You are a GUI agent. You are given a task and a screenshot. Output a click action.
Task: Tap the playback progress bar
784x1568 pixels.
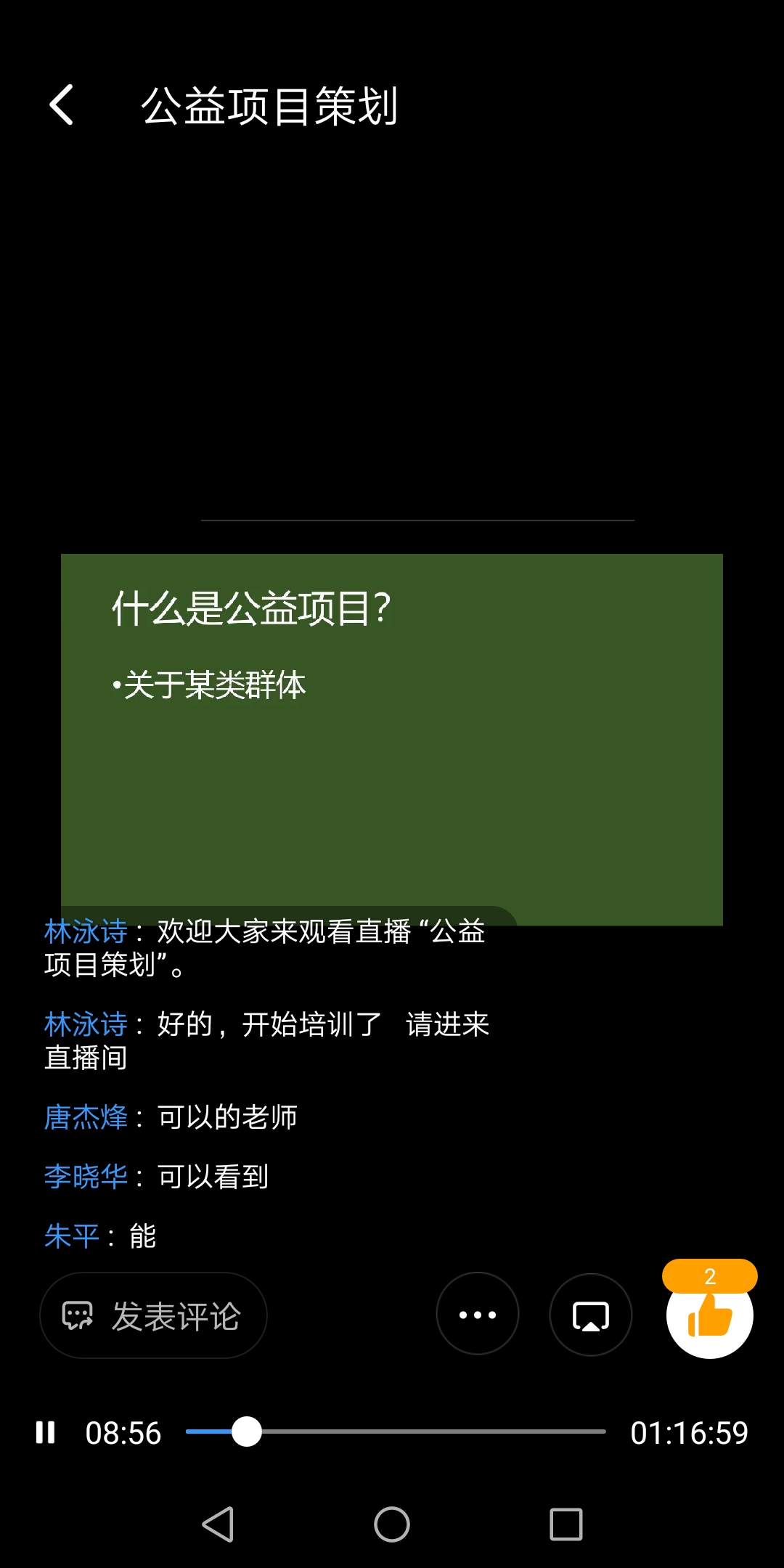[396, 1432]
